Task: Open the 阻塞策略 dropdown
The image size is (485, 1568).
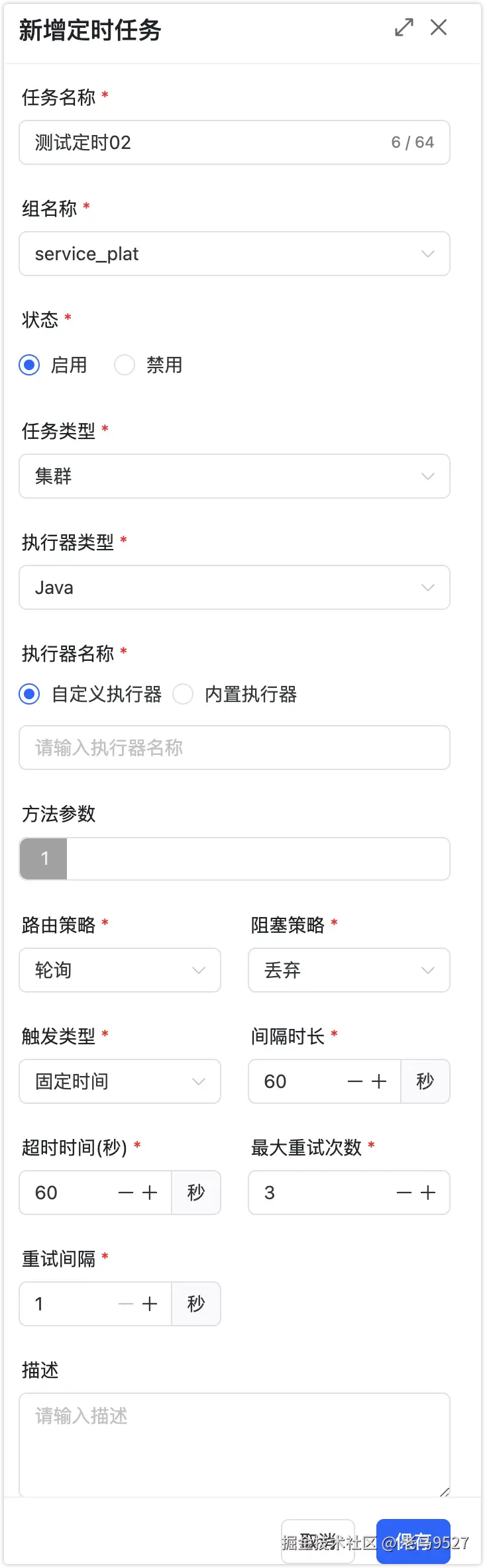Action: [x=349, y=970]
